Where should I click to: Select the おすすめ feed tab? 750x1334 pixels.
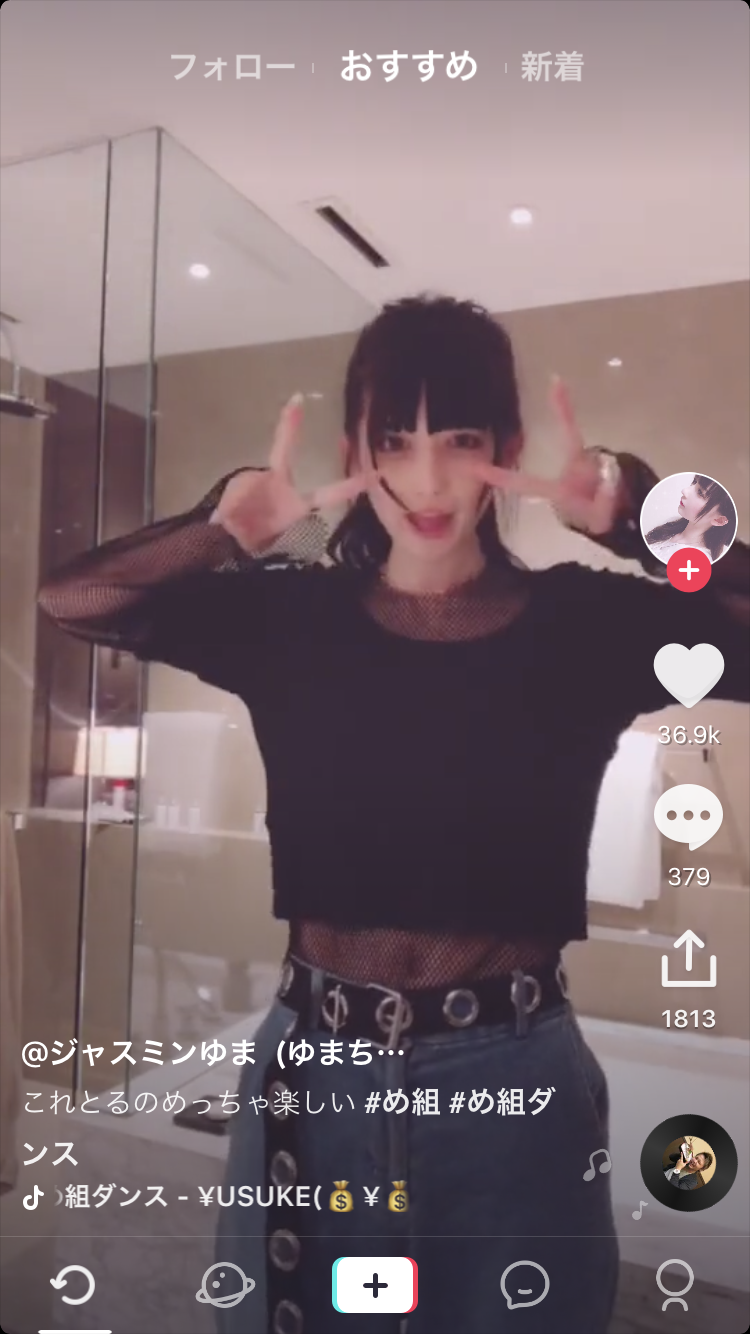(408, 67)
